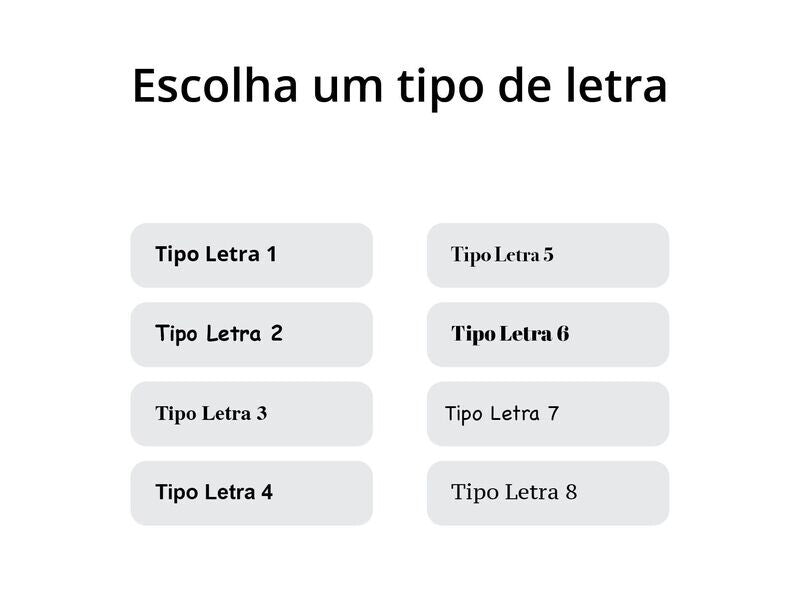The width and height of the screenshot is (800, 605).
Task: Select Tipo Letra 5 font style
Action: click(x=547, y=255)
